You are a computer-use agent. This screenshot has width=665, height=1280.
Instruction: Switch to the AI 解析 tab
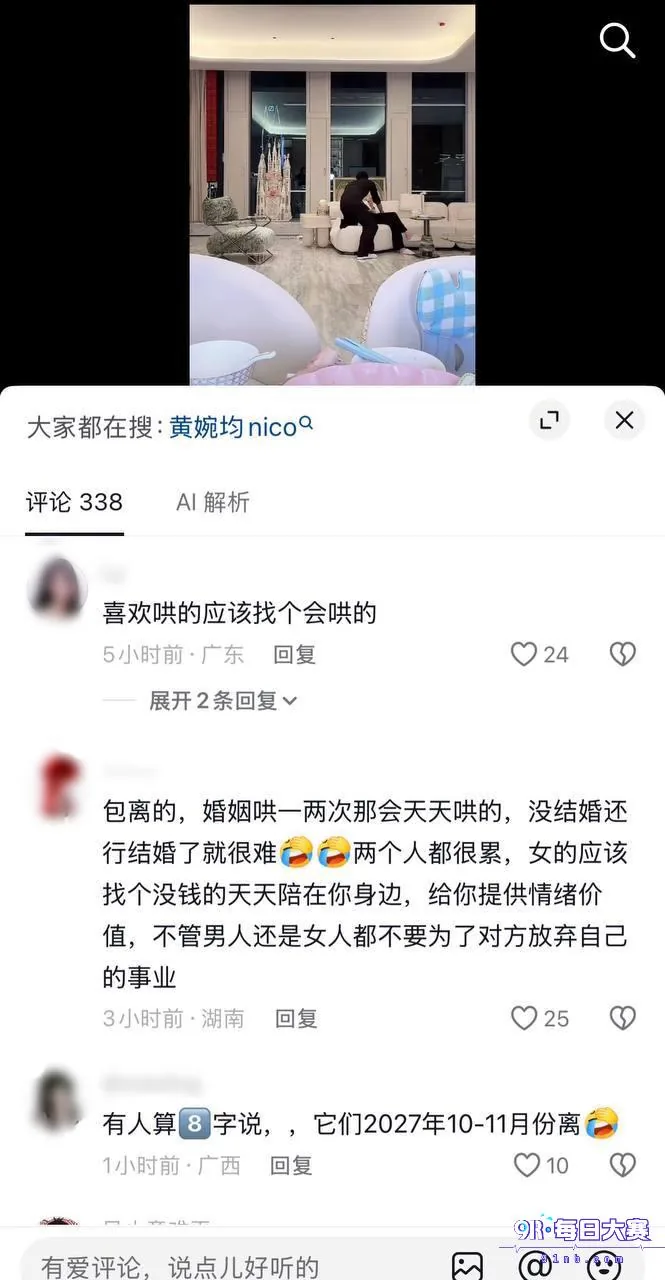click(x=213, y=502)
